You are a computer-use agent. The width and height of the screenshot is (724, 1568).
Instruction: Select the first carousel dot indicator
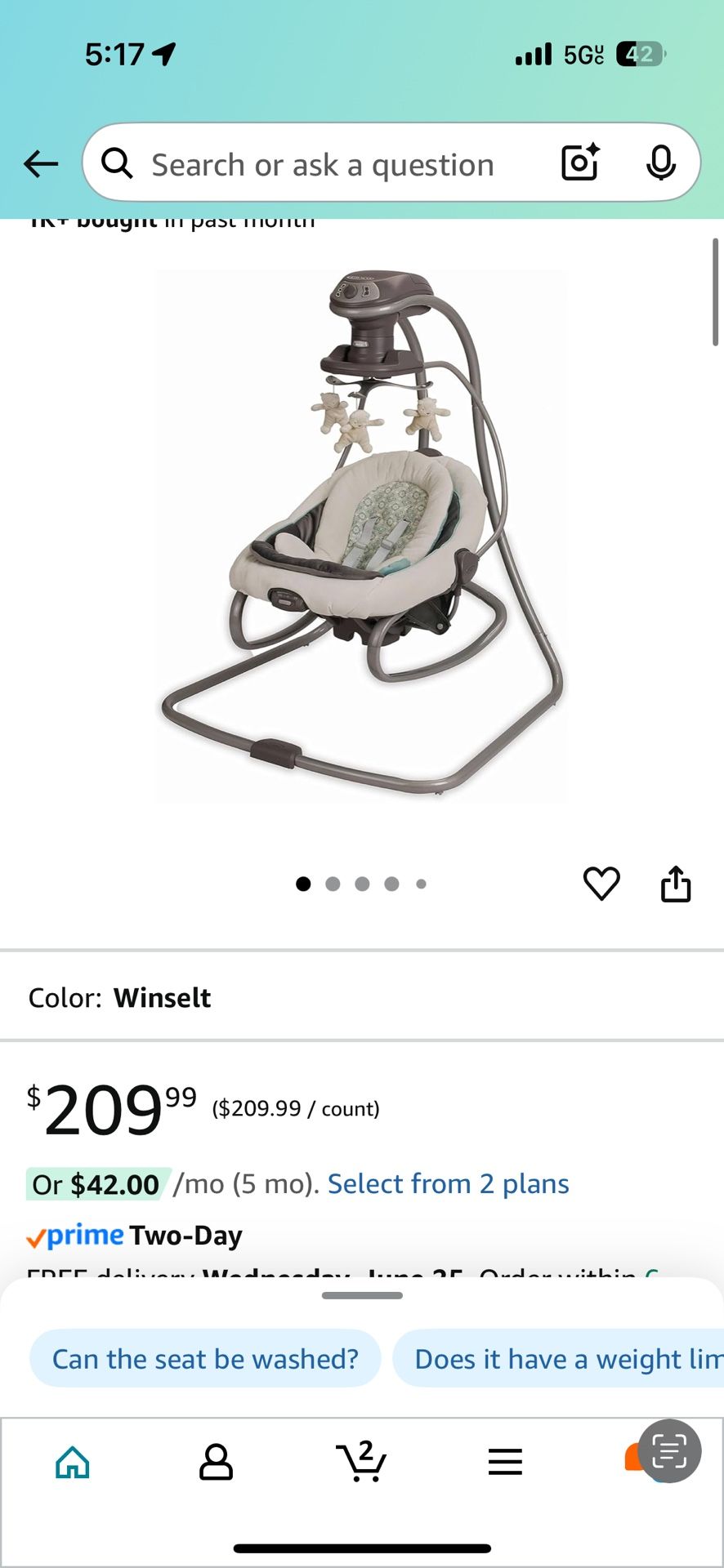pos(302,884)
